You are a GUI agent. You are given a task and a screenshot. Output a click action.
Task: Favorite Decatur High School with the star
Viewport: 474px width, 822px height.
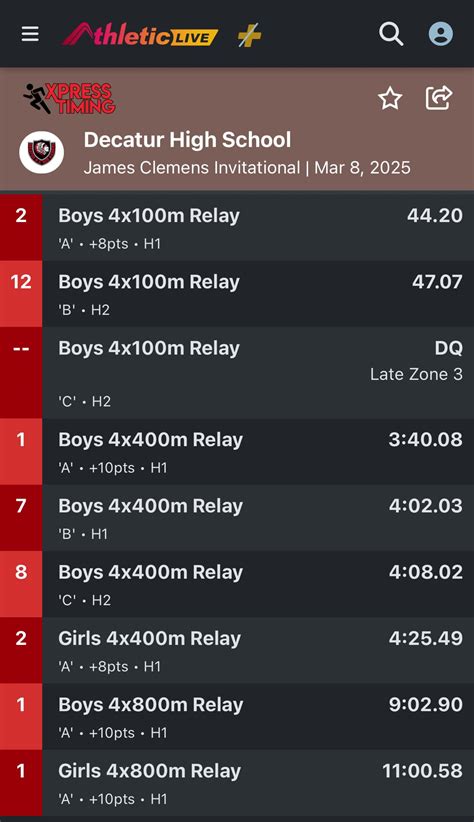tap(390, 98)
